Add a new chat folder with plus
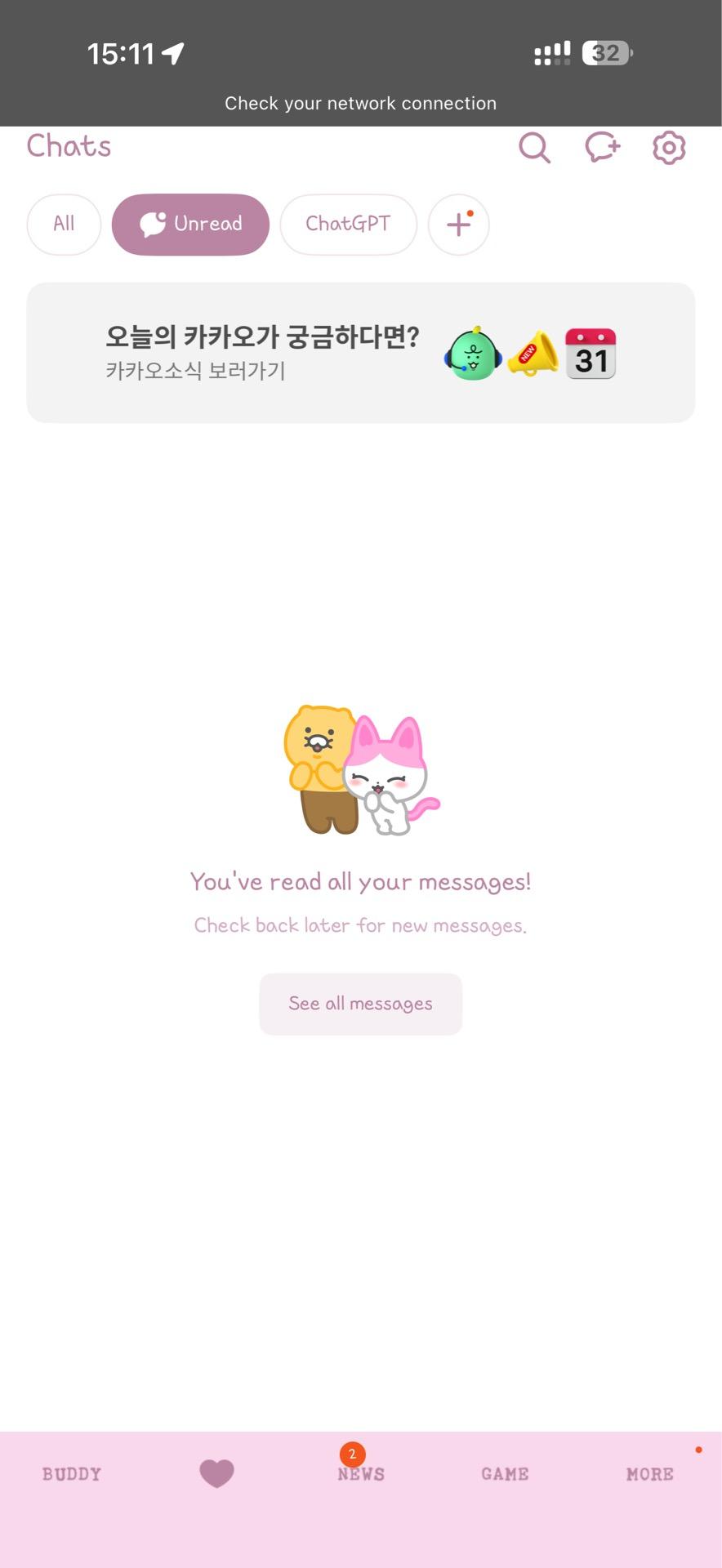 [x=459, y=224]
